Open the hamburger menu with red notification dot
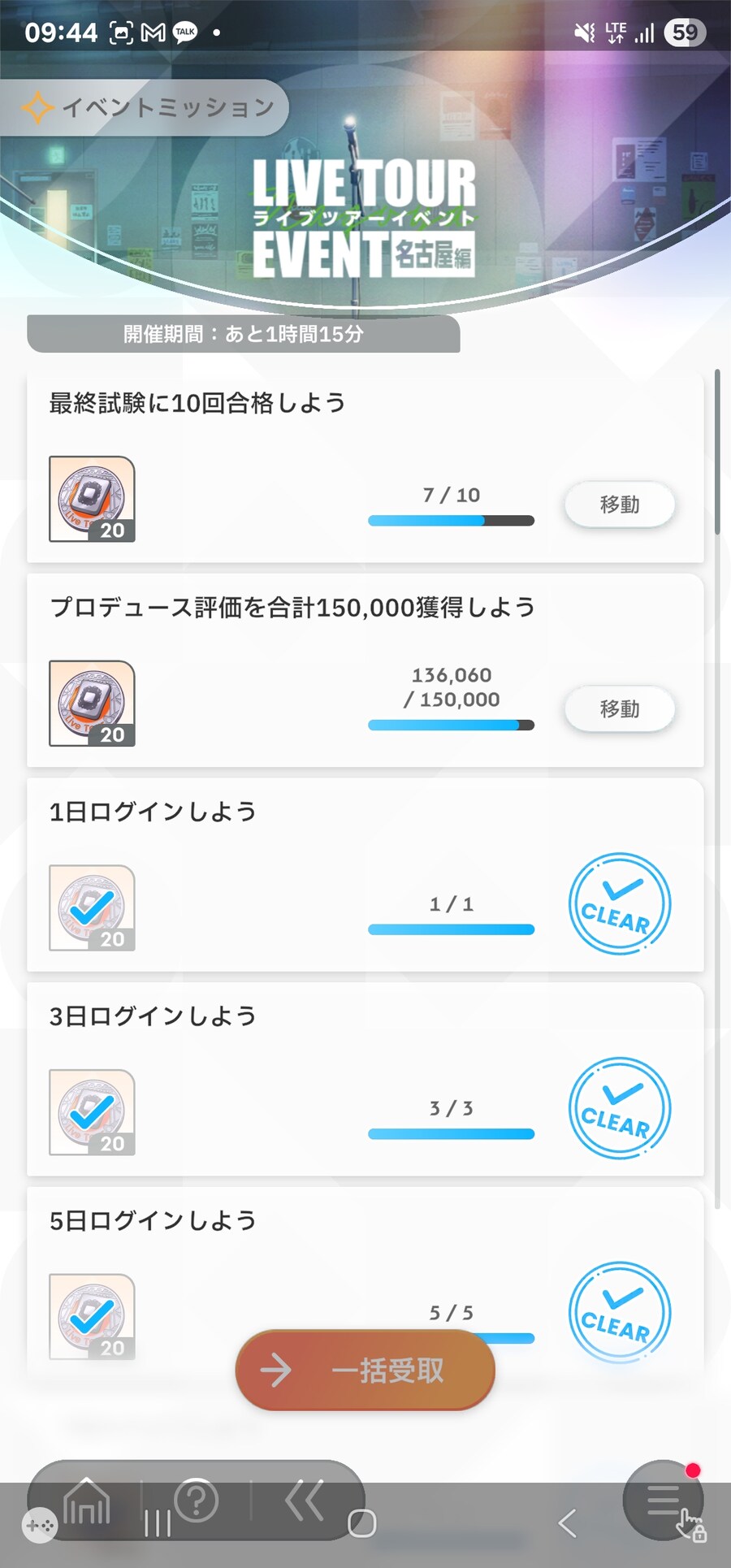Screen dimensions: 731x1568 664,1502
